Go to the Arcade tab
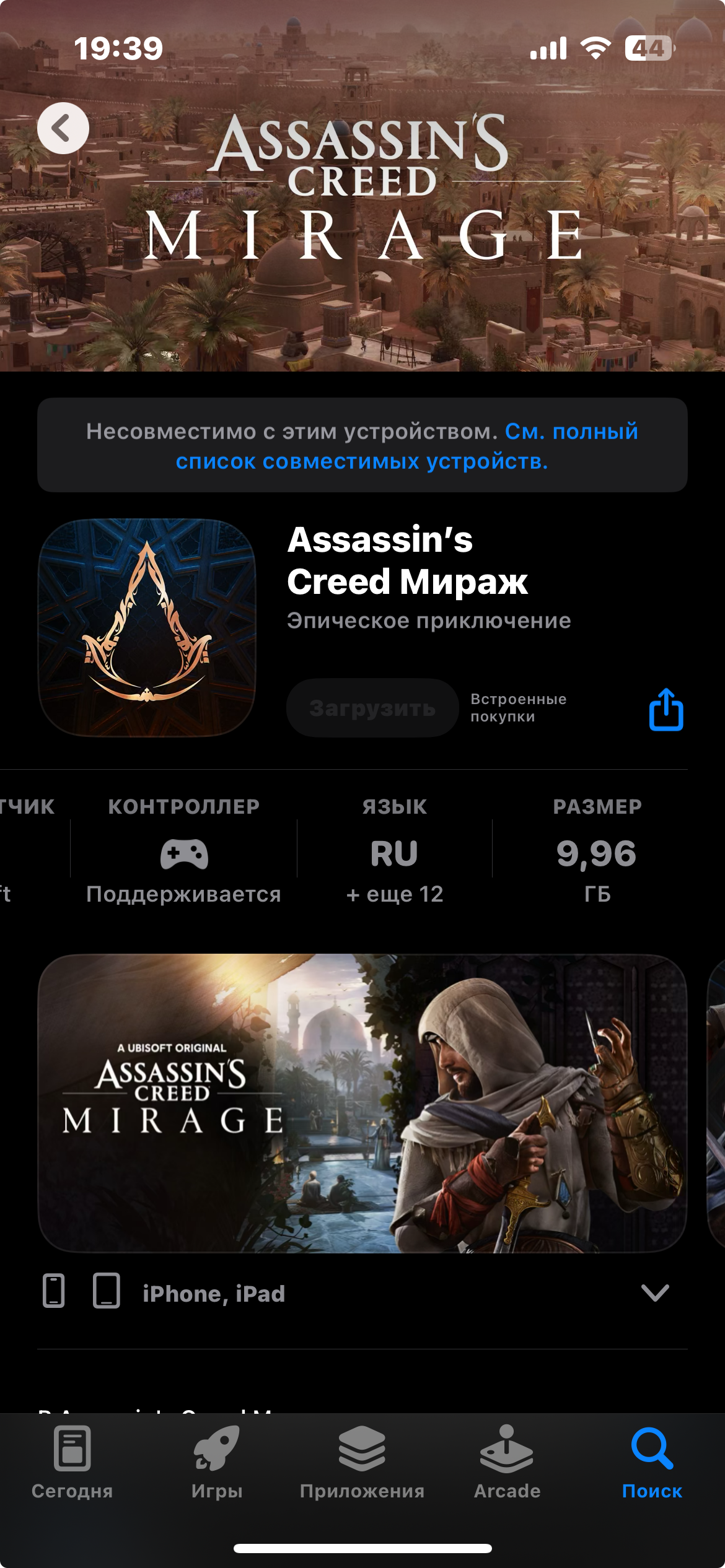 click(507, 1463)
